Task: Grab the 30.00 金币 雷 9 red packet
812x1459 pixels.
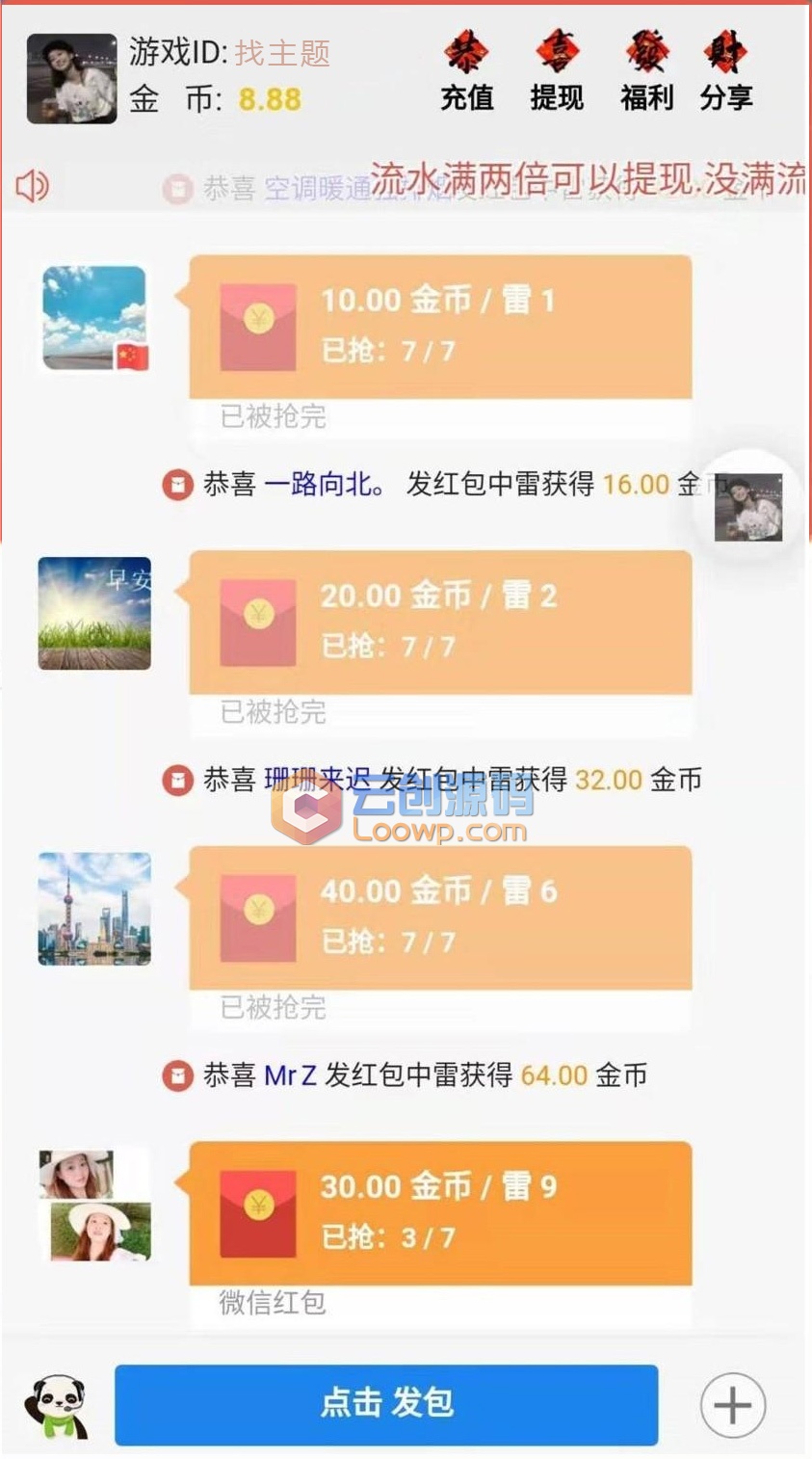Action: point(440,1214)
